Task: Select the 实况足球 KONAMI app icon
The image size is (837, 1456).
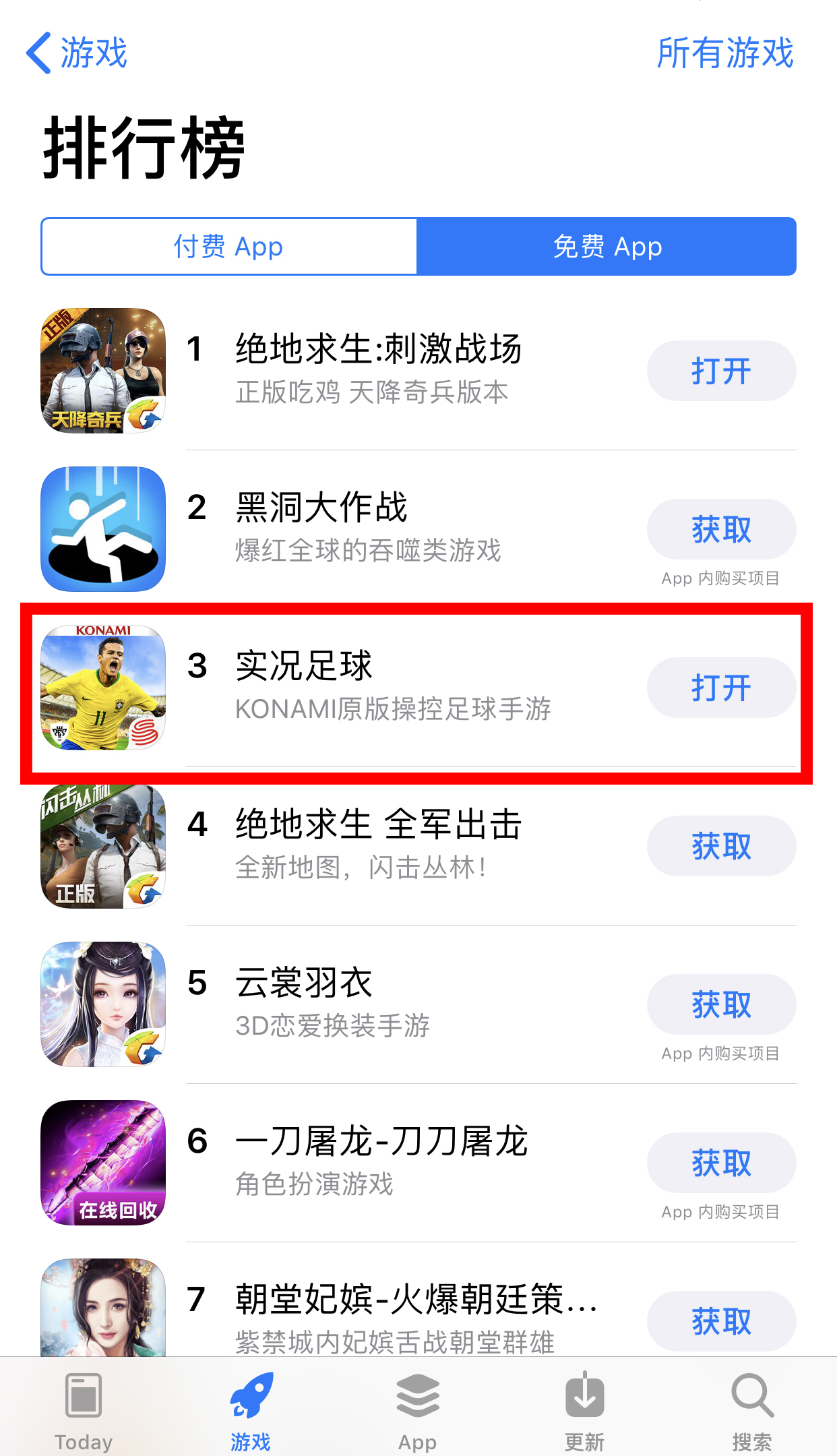Action: tap(102, 688)
